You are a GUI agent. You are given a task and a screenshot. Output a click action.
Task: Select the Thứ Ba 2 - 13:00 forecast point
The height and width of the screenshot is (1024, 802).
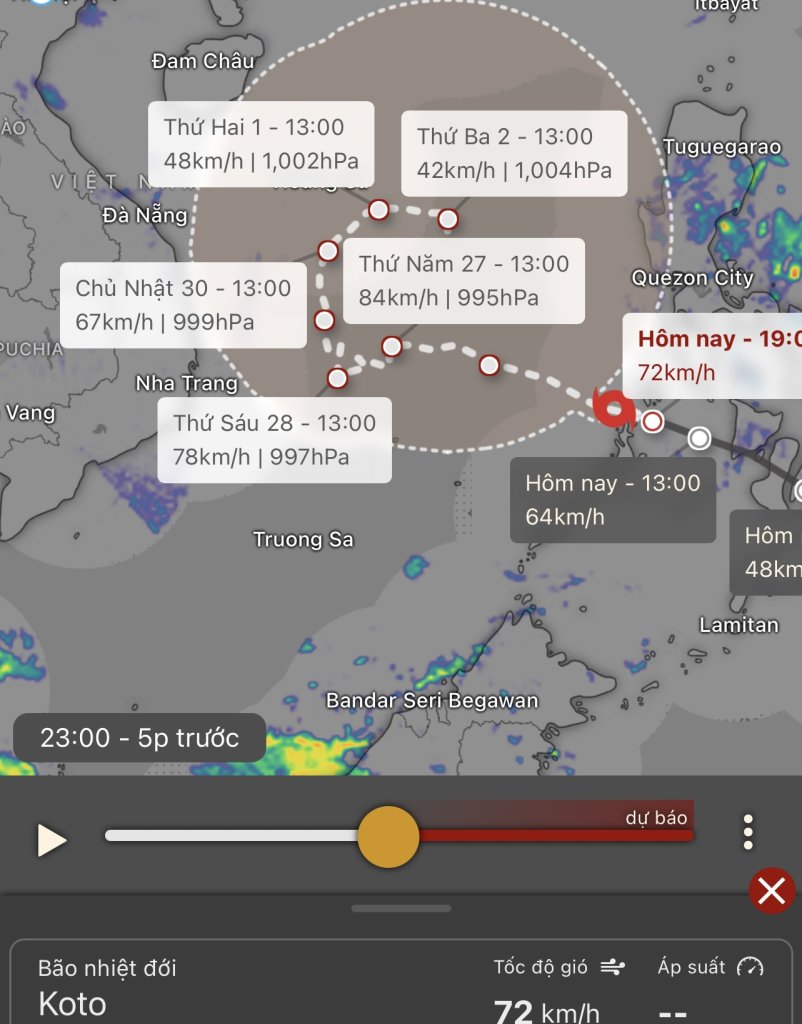click(448, 219)
